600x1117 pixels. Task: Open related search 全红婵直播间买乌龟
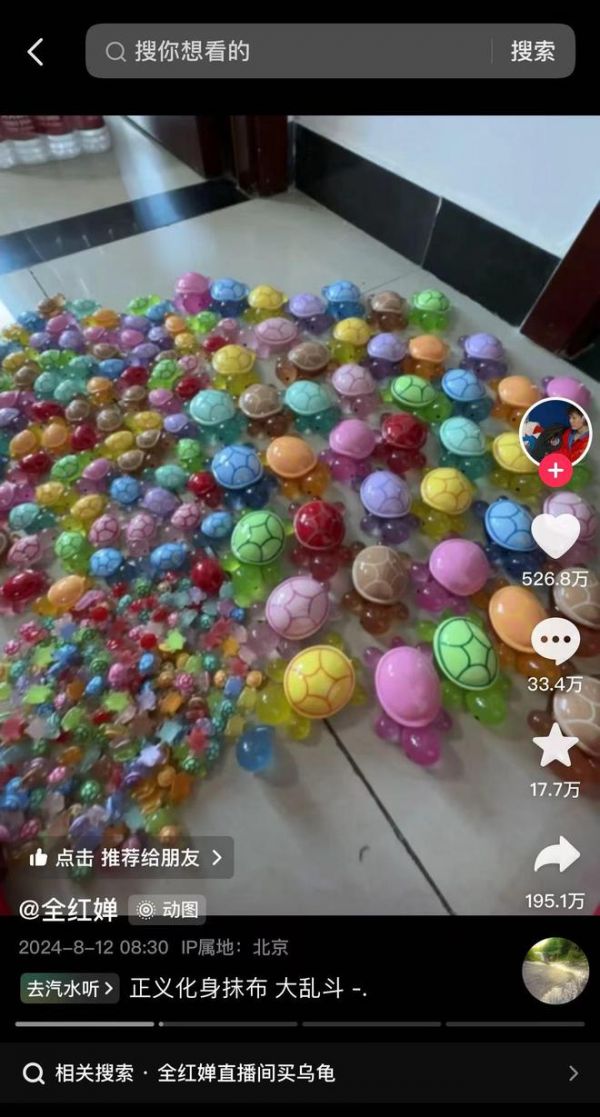pos(300,1073)
